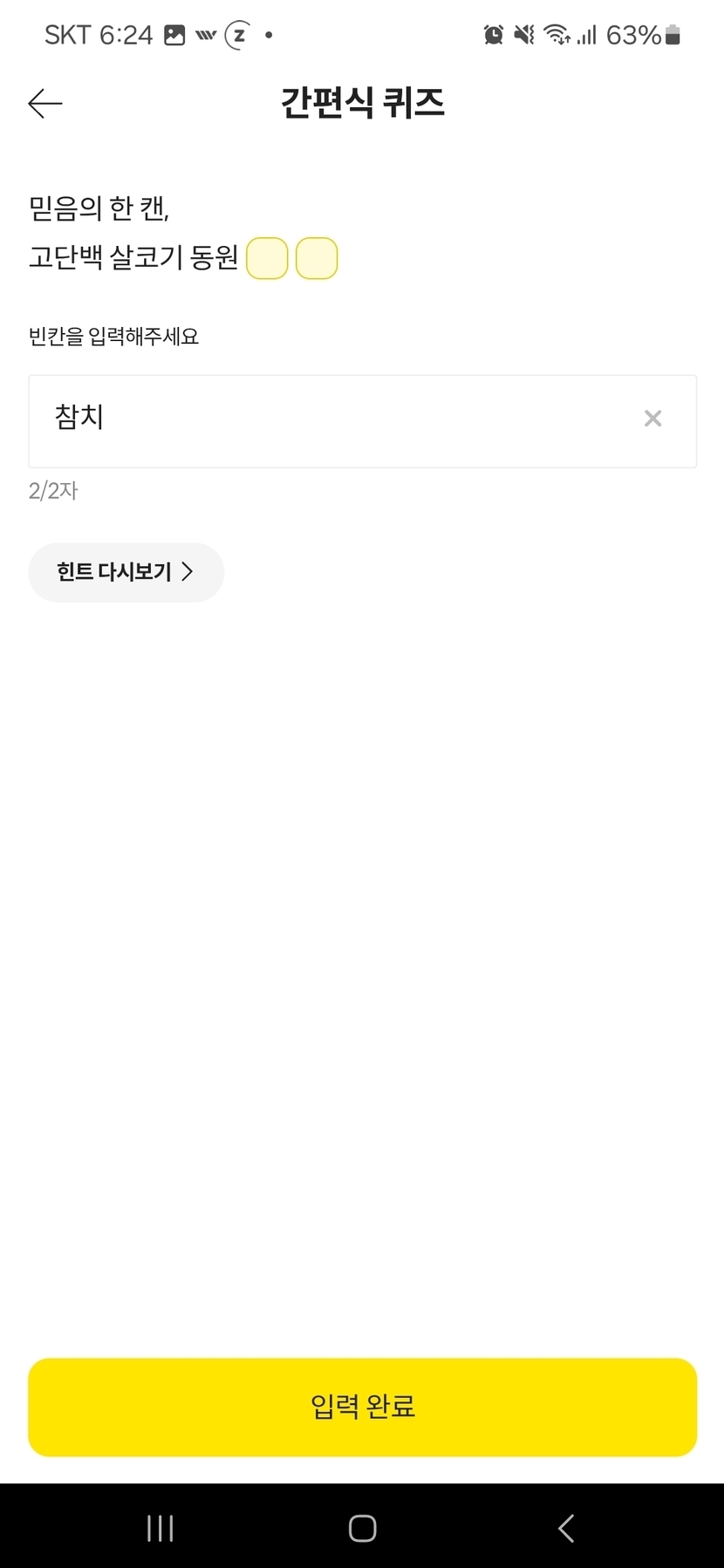Open 힌트 다시보기 to view the hint again
This screenshot has width=724, height=1568.
pos(126,572)
